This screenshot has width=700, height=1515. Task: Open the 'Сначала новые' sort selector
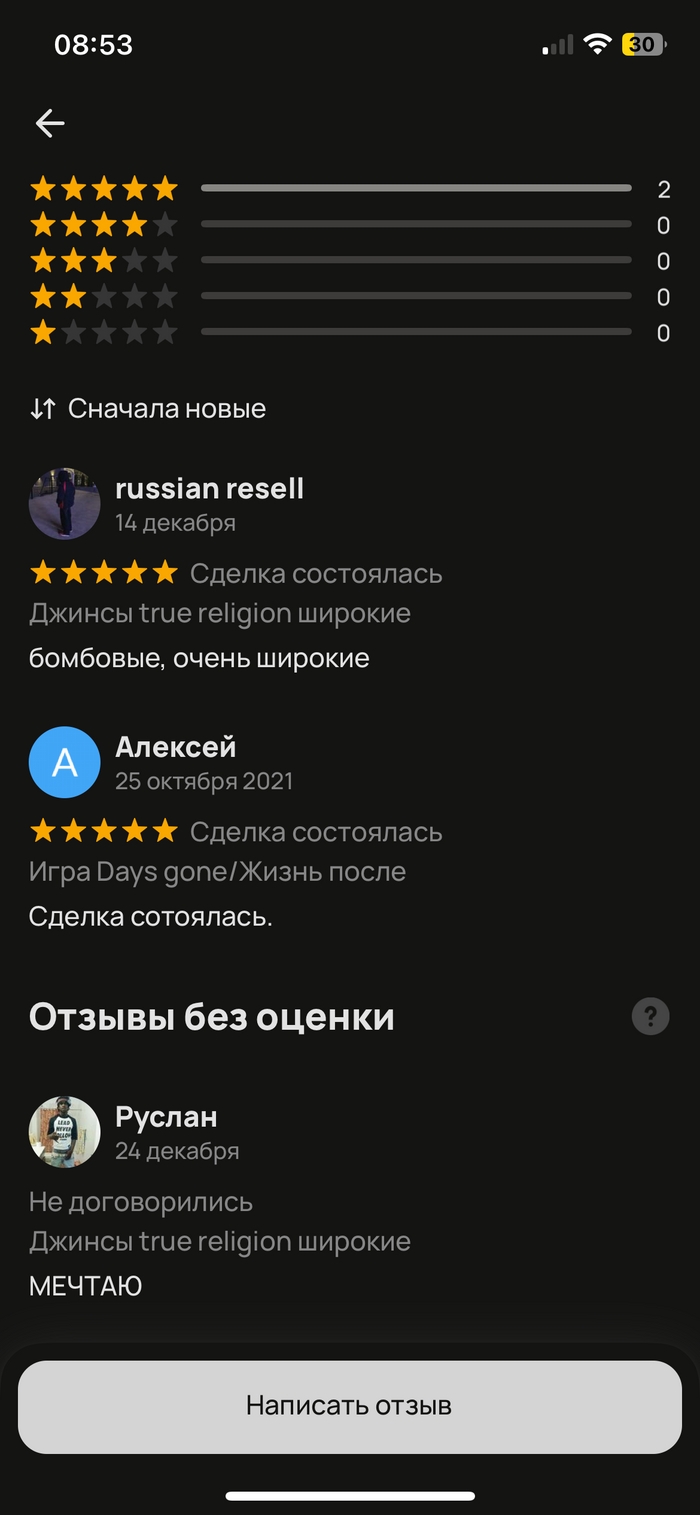(148, 408)
